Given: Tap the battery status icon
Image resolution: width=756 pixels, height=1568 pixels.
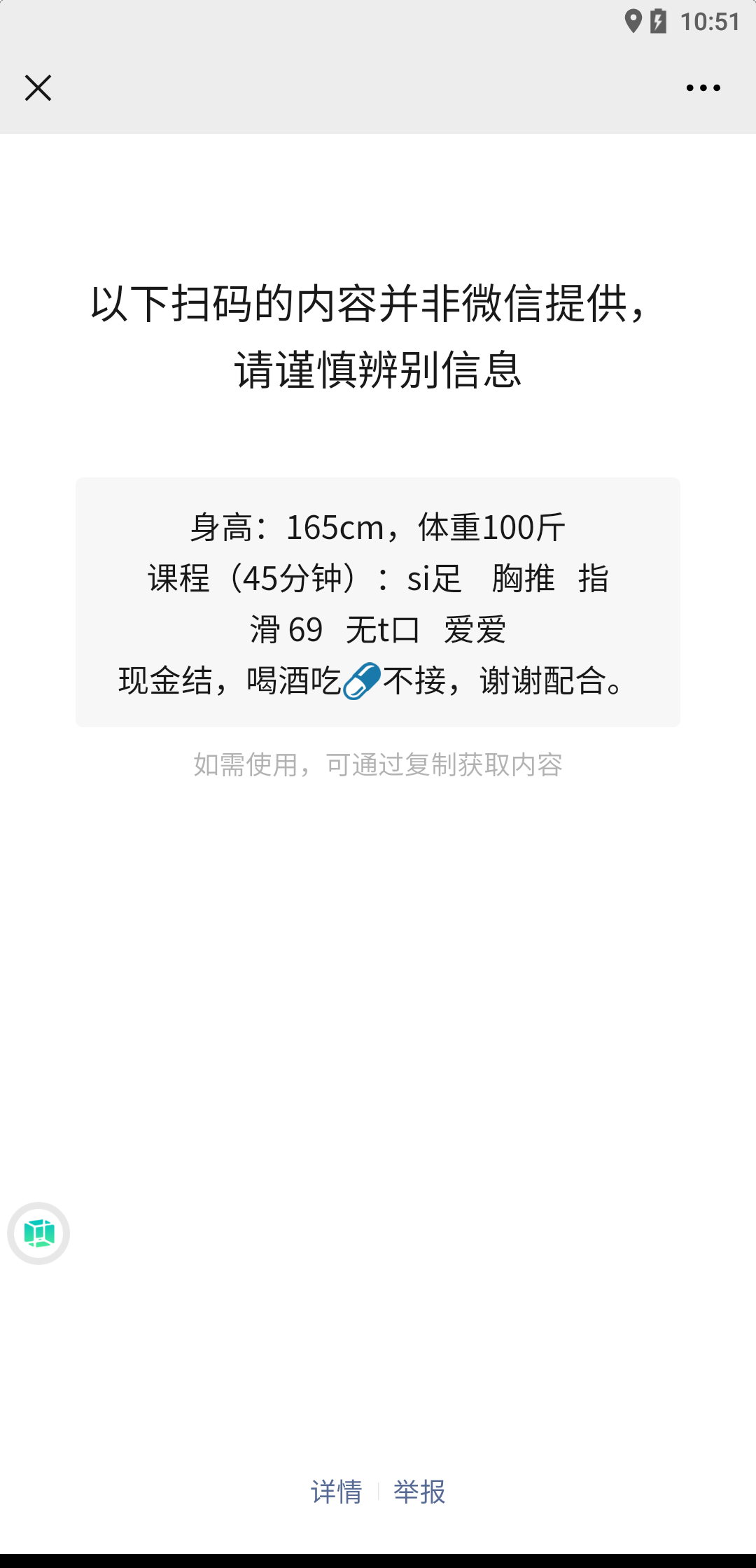Looking at the screenshot, I should pyautogui.click(x=659, y=22).
